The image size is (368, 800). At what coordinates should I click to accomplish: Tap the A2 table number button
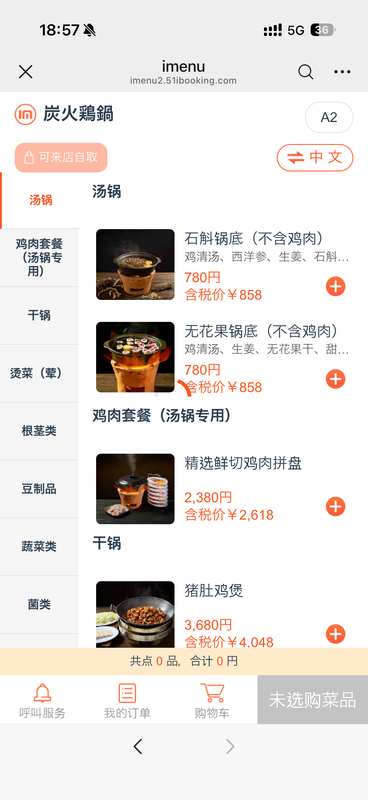329,117
